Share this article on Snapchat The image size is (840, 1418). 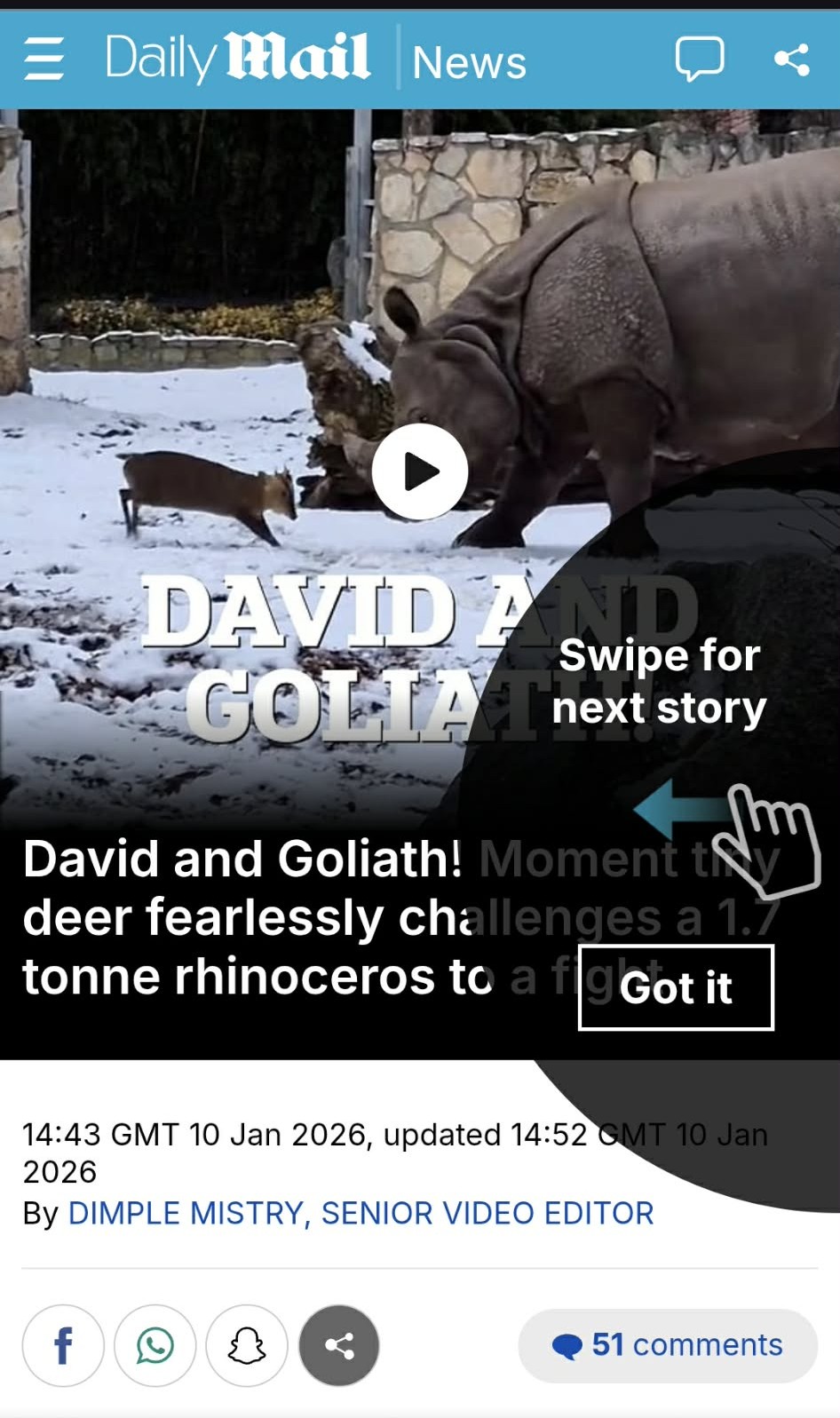[247, 1345]
